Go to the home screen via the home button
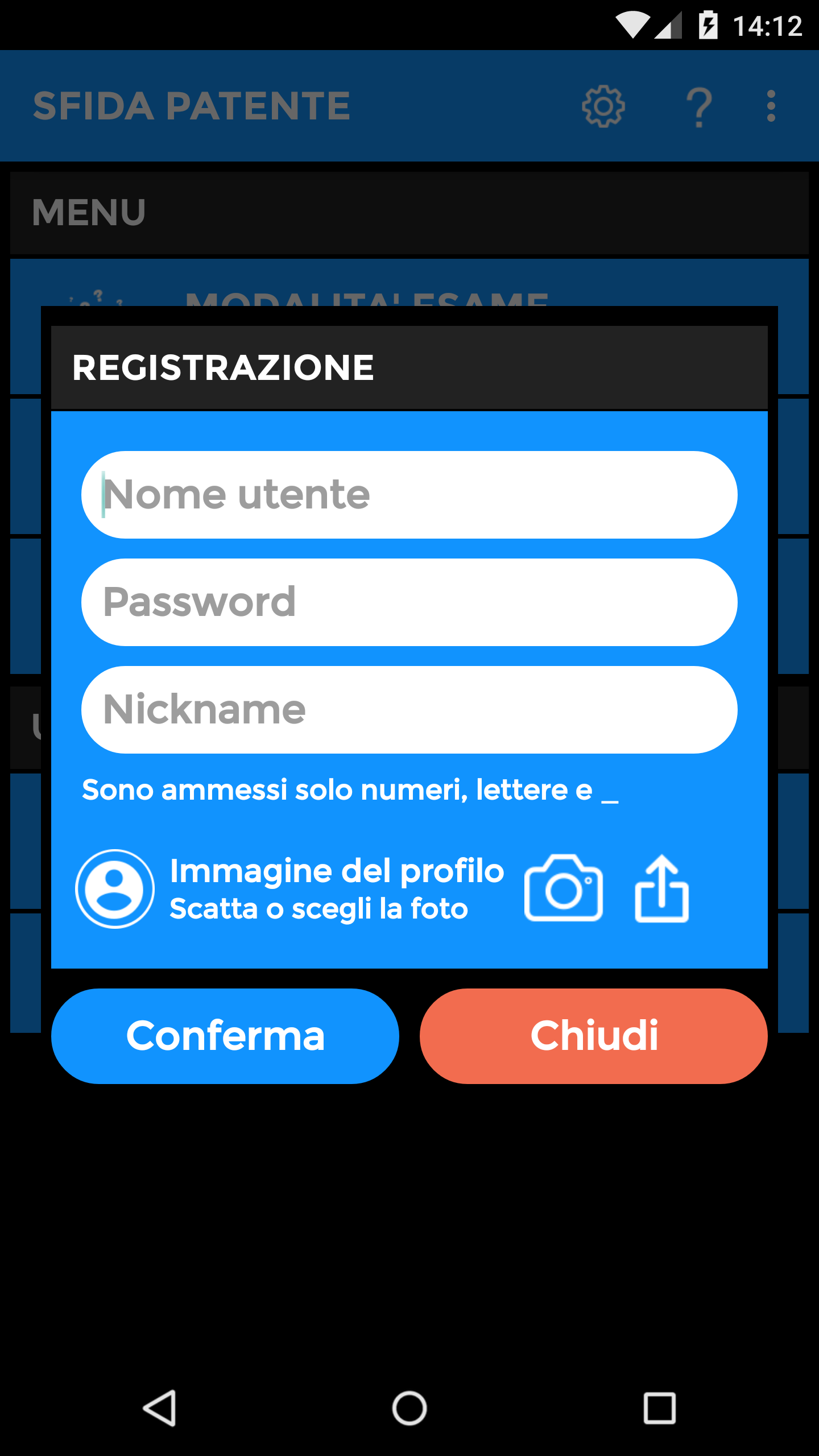 [x=409, y=1408]
